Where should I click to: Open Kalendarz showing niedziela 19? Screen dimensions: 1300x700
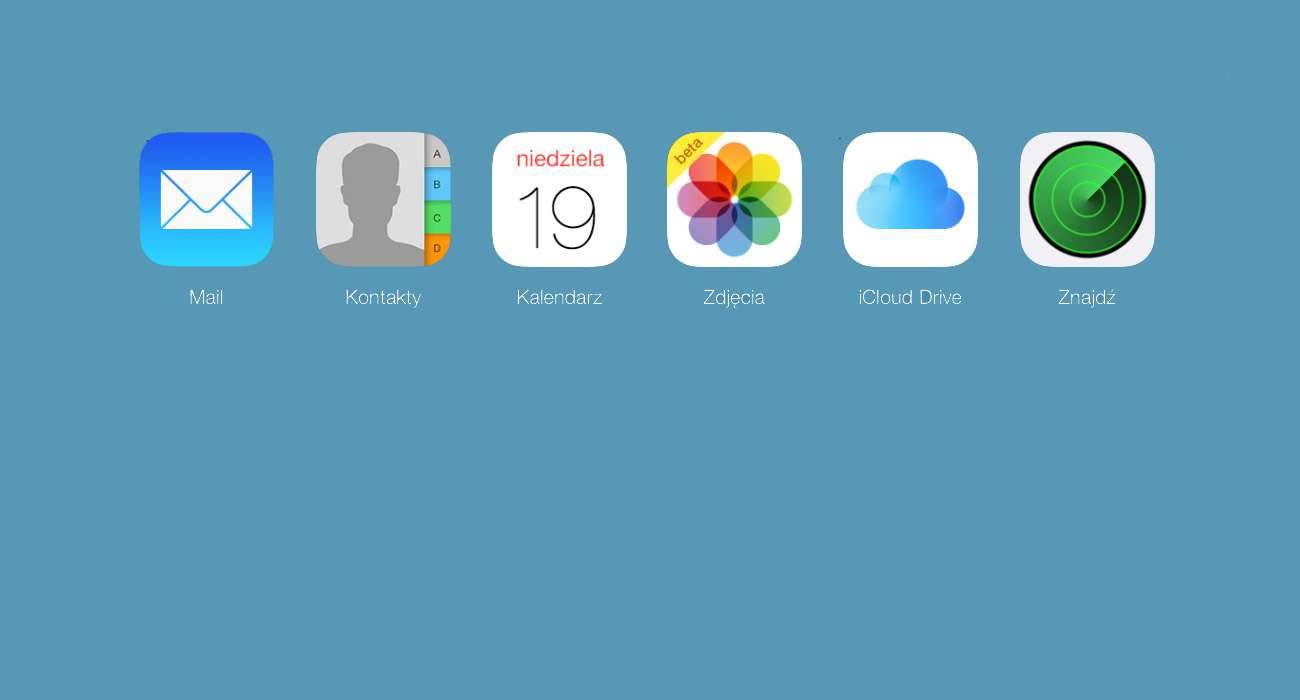(559, 199)
